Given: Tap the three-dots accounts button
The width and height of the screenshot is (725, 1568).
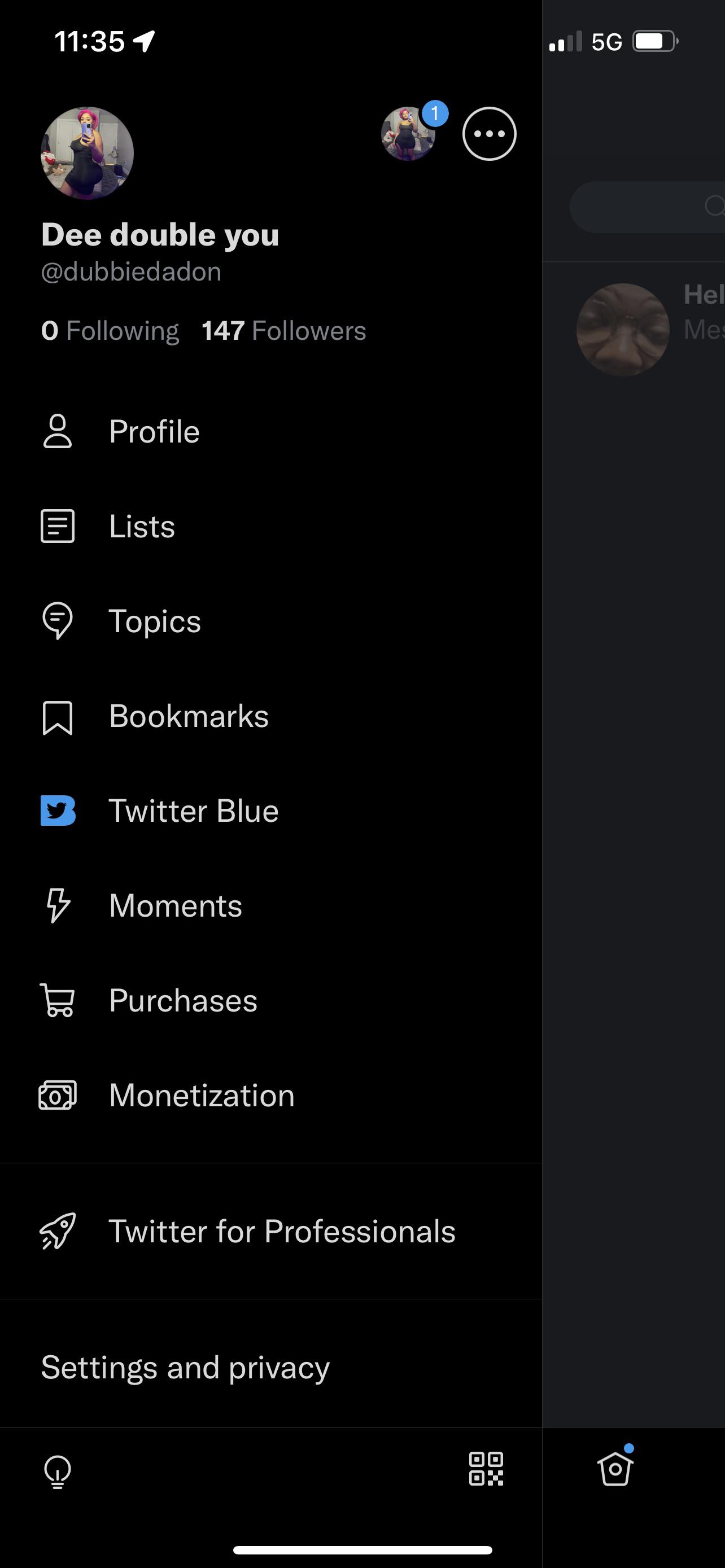Looking at the screenshot, I should pos(490,134).
